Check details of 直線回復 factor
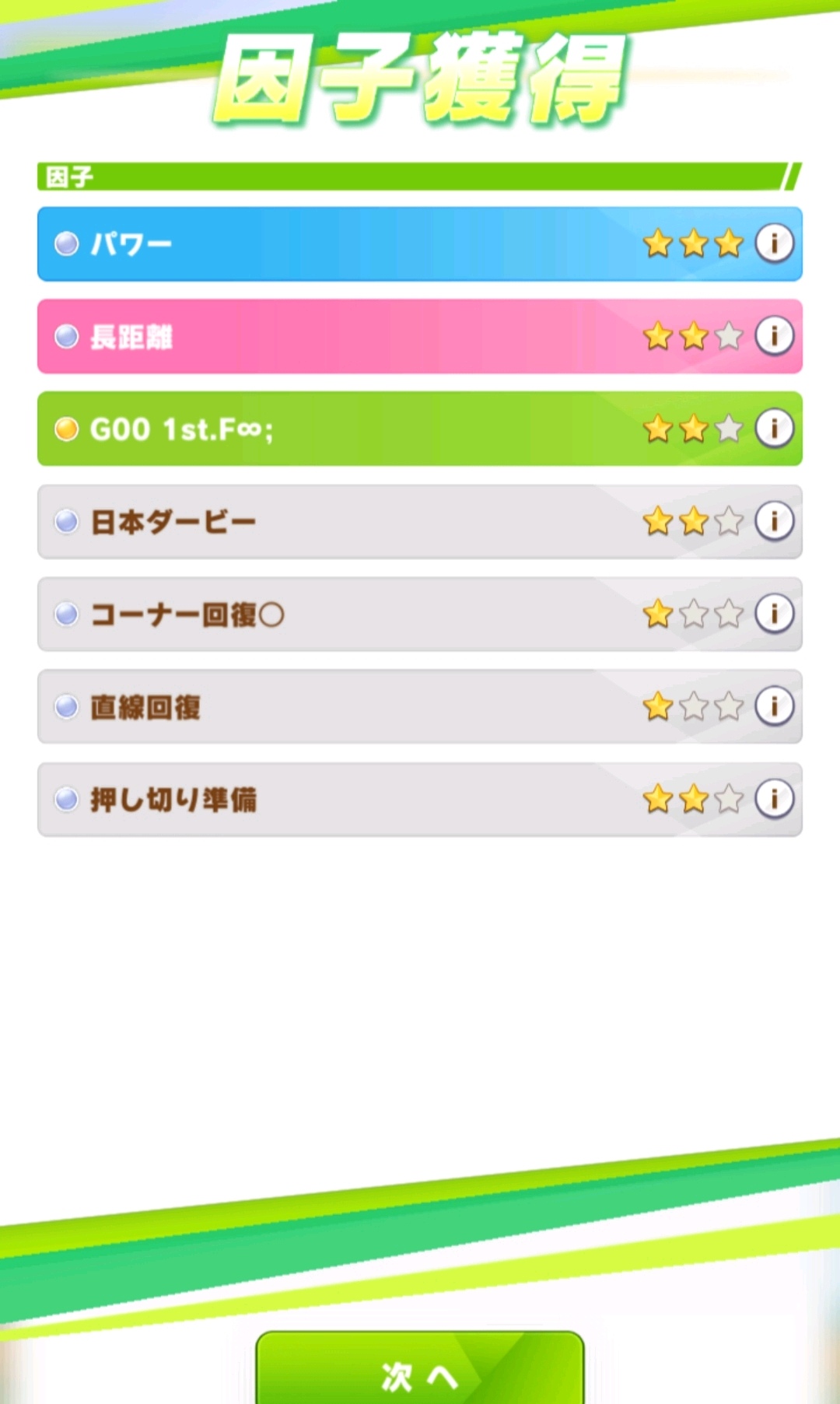The width and height of the screenshot is (840, 1404). [774, 706]
